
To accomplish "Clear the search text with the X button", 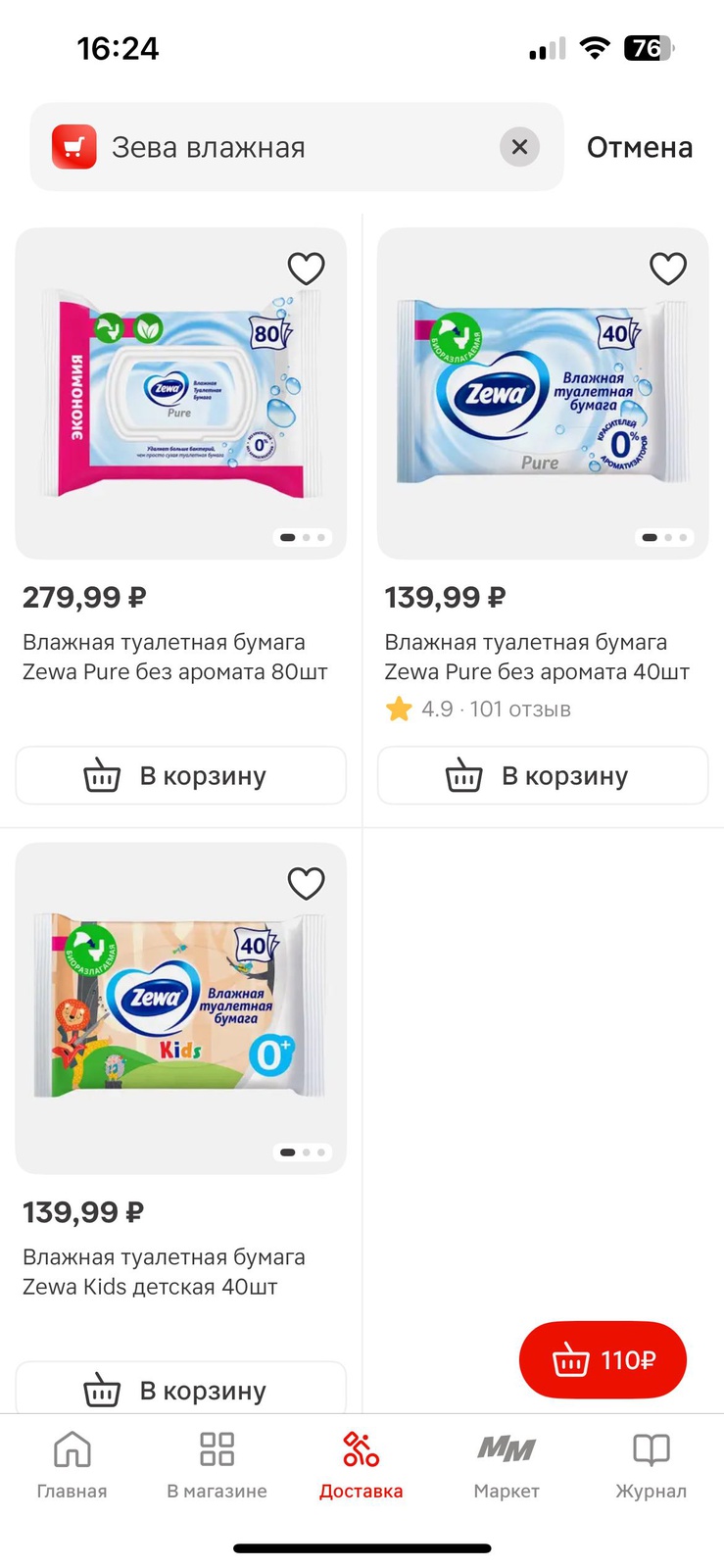I will (x=519, y=147).
